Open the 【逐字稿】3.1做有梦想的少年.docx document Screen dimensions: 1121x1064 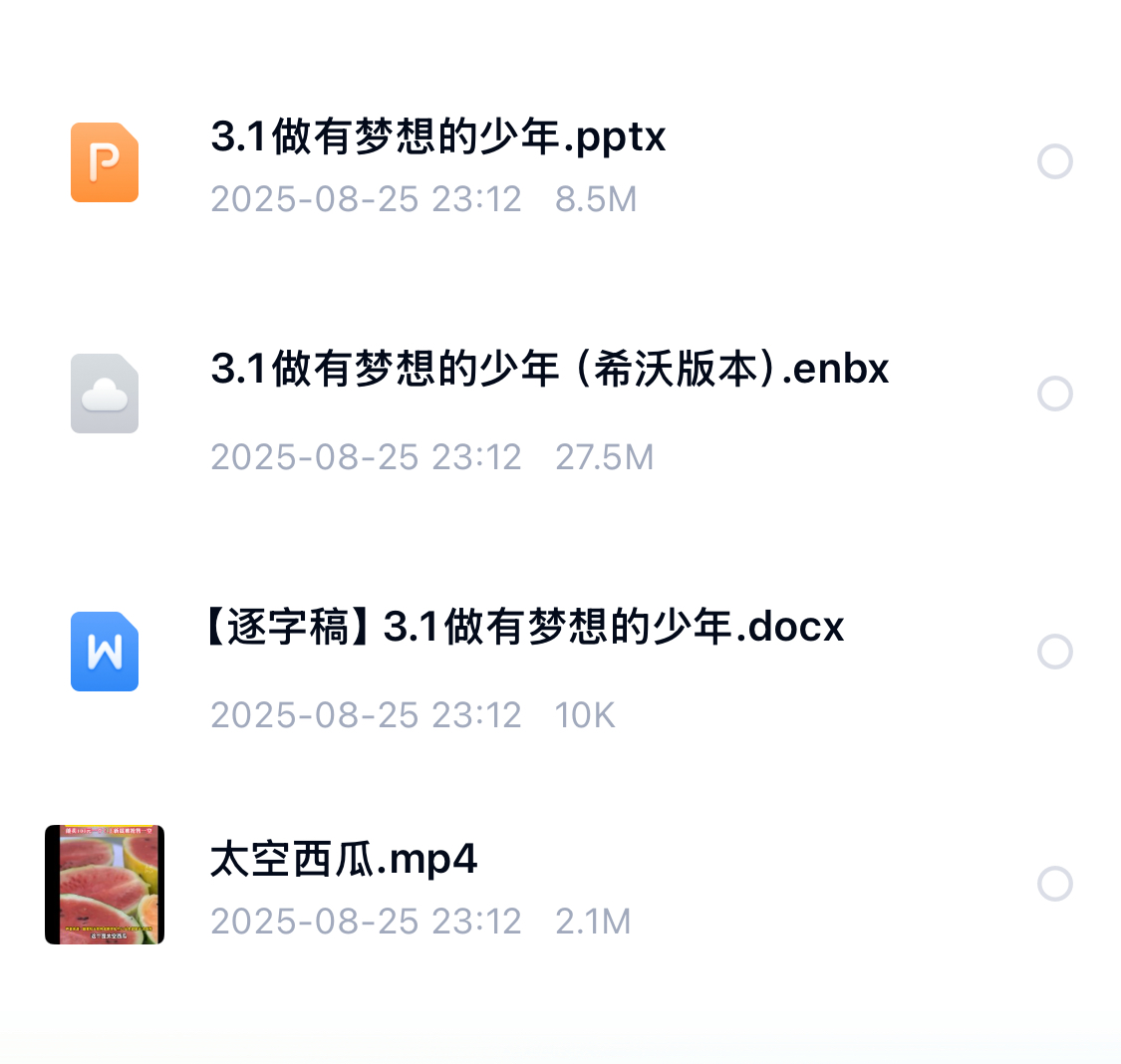(525, 628)
